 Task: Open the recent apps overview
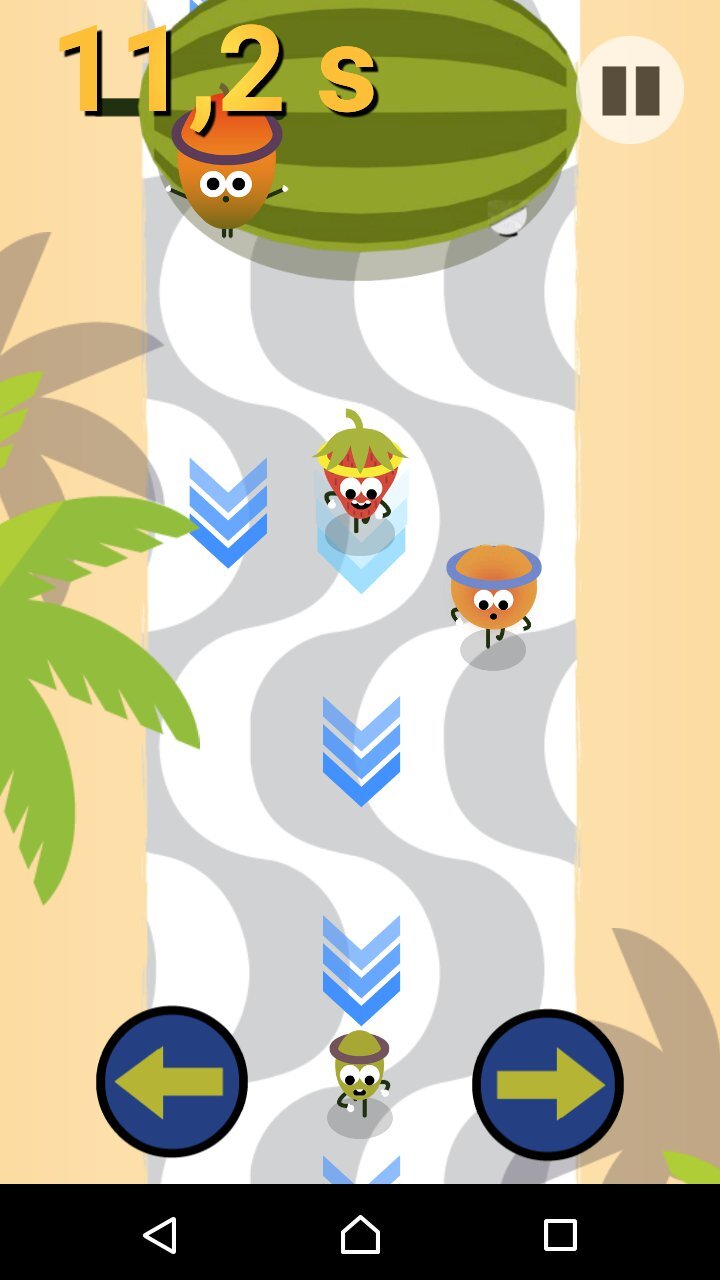coord(560,1235)
